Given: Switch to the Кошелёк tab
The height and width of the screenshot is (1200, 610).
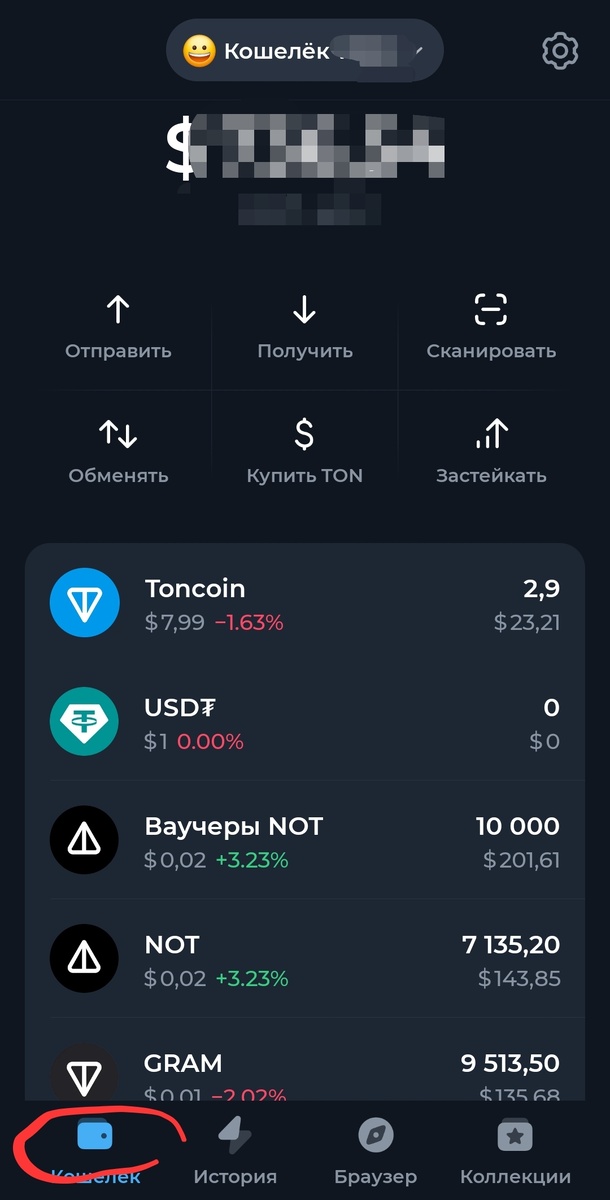Looking at the screenshot, I should [95, 1150].
